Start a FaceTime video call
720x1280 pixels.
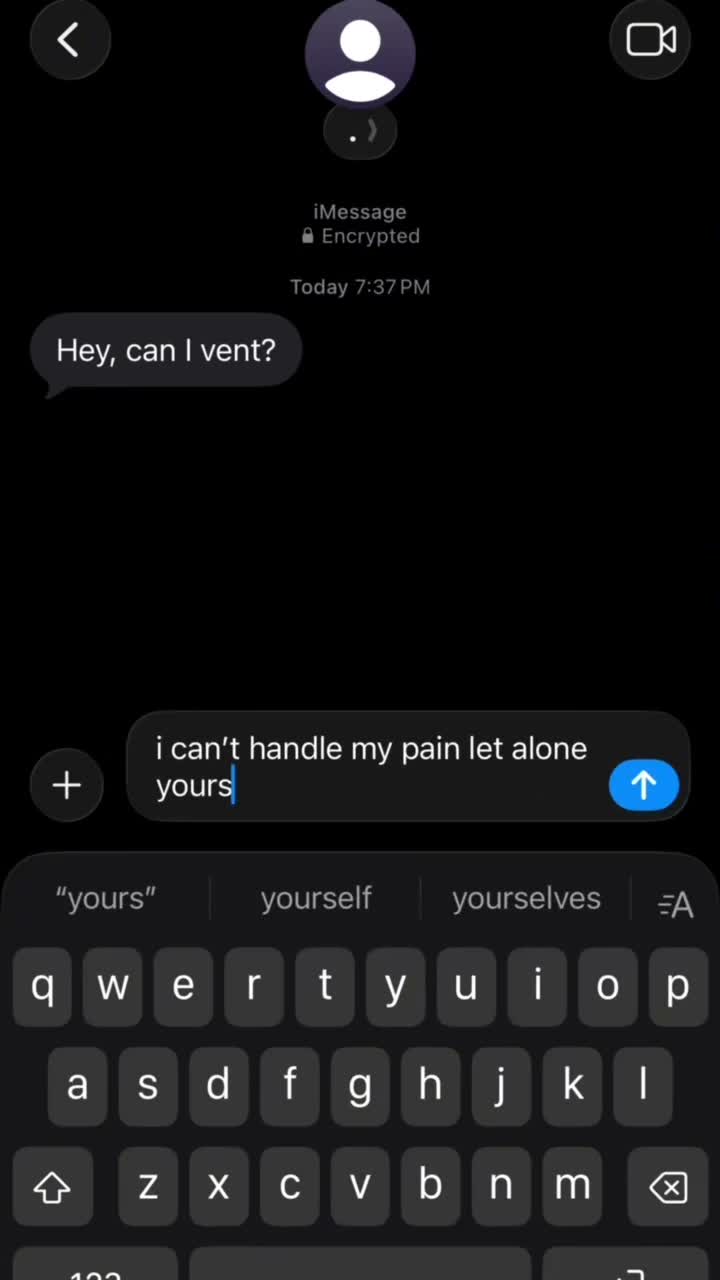(x=651, y=40)
